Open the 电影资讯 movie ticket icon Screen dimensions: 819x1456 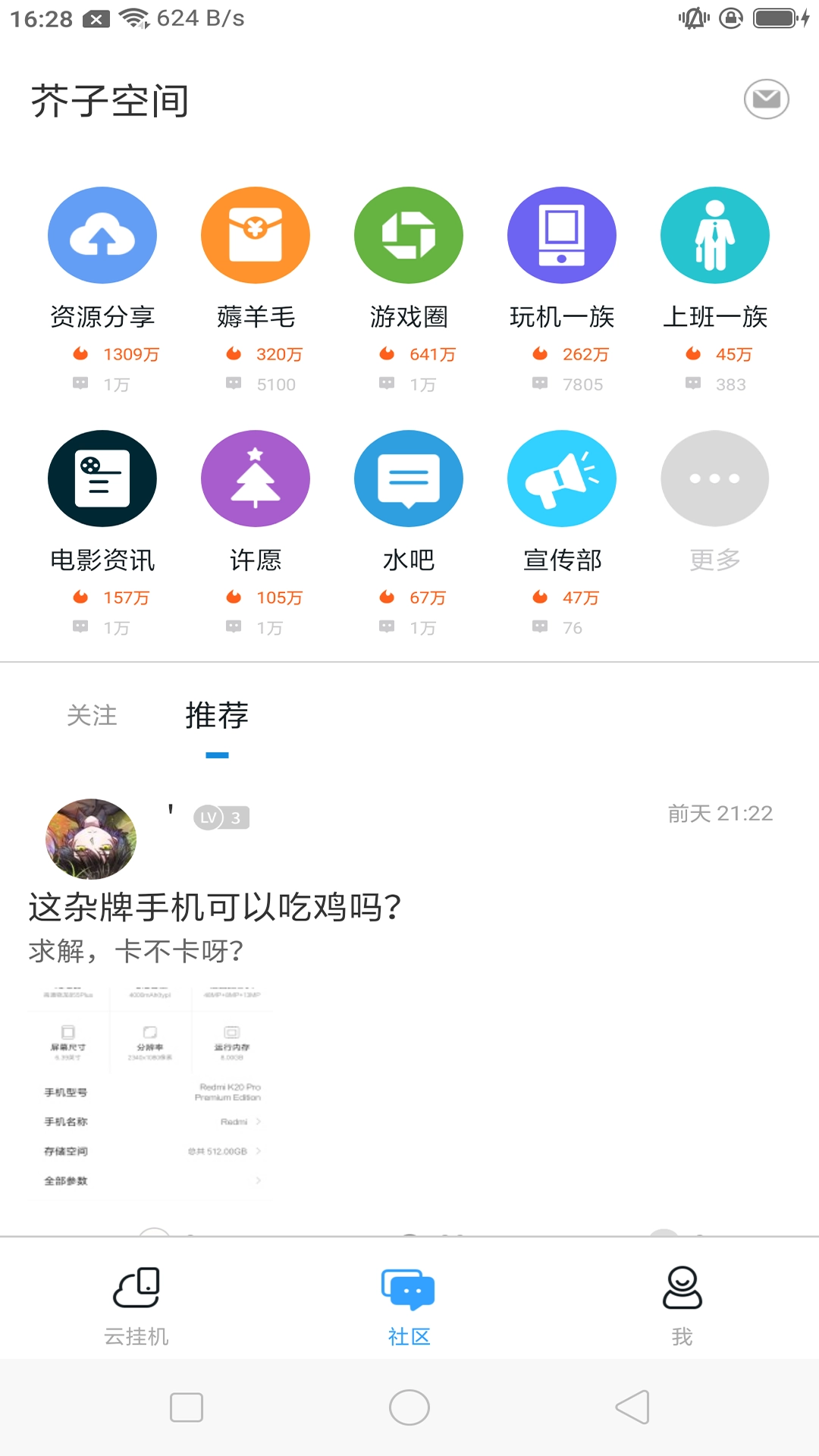[x=102, y=479]
